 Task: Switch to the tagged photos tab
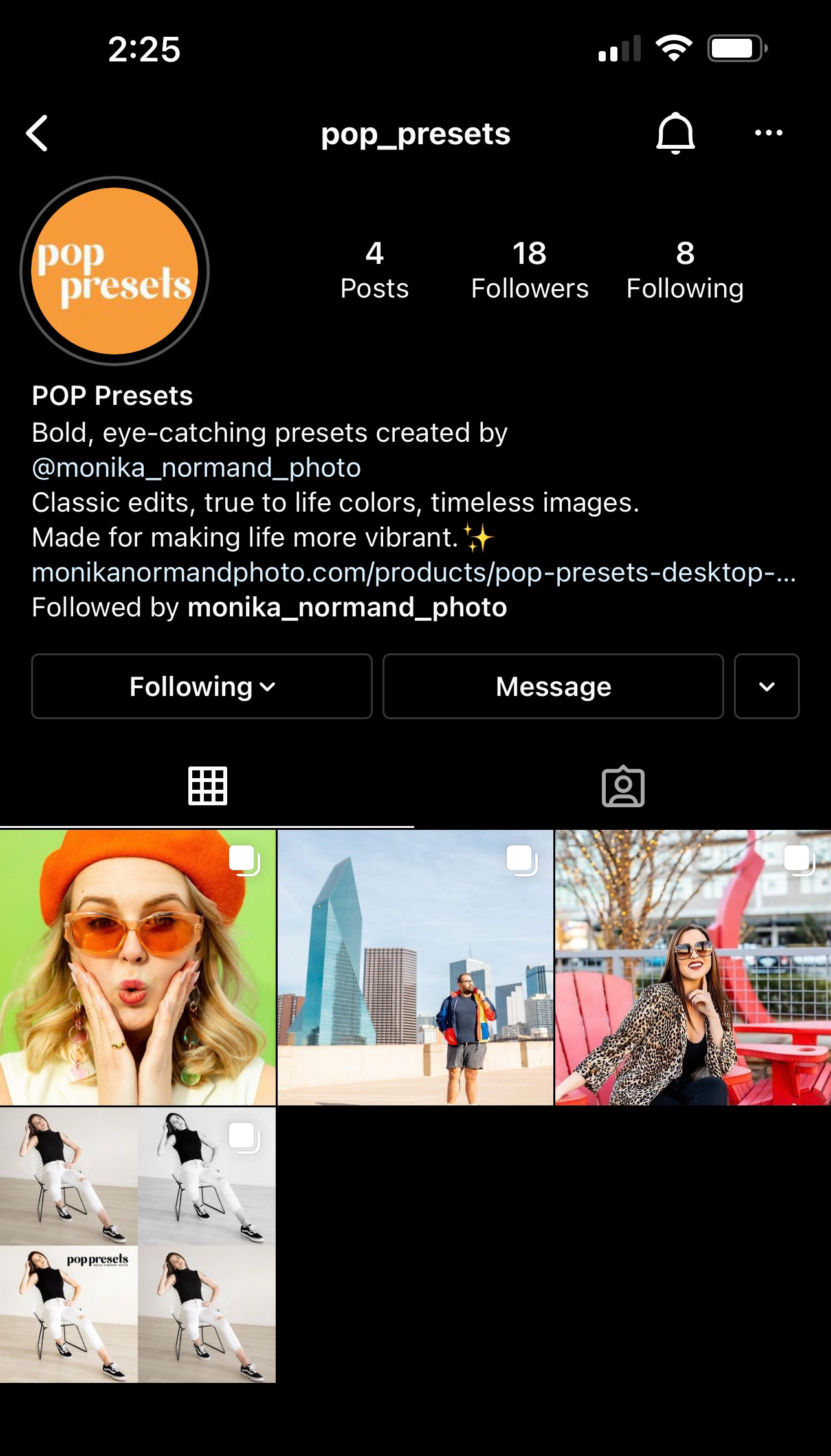tap(623, 786)
